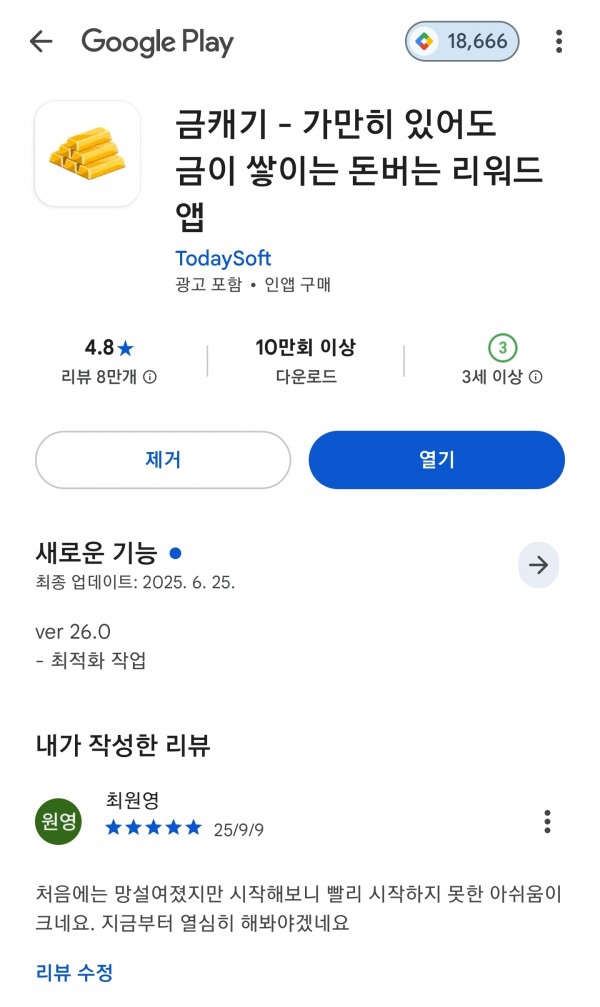This screenshot has width=600, height=1007.
Task: Open options menu for my review
Action: click(547, 821)
